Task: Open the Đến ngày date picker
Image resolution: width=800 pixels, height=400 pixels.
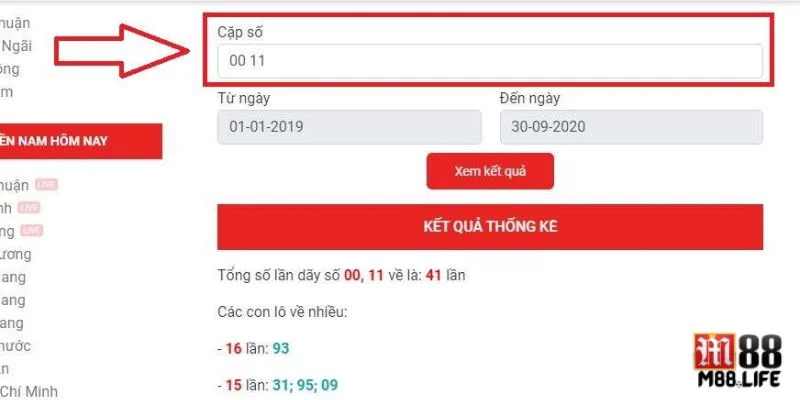Action: point(630,127)
